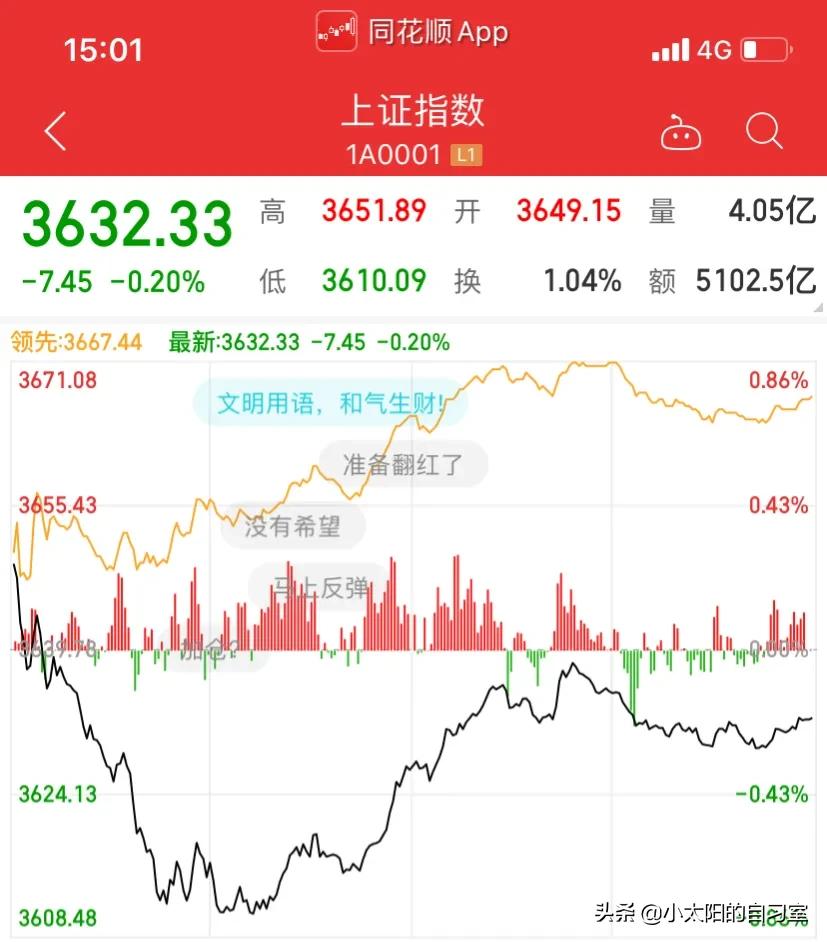This screenshot has height=942, width=827.
Task: Tap the L1 quote level badge
Action: pyautogui.click(x=468, y=154)
